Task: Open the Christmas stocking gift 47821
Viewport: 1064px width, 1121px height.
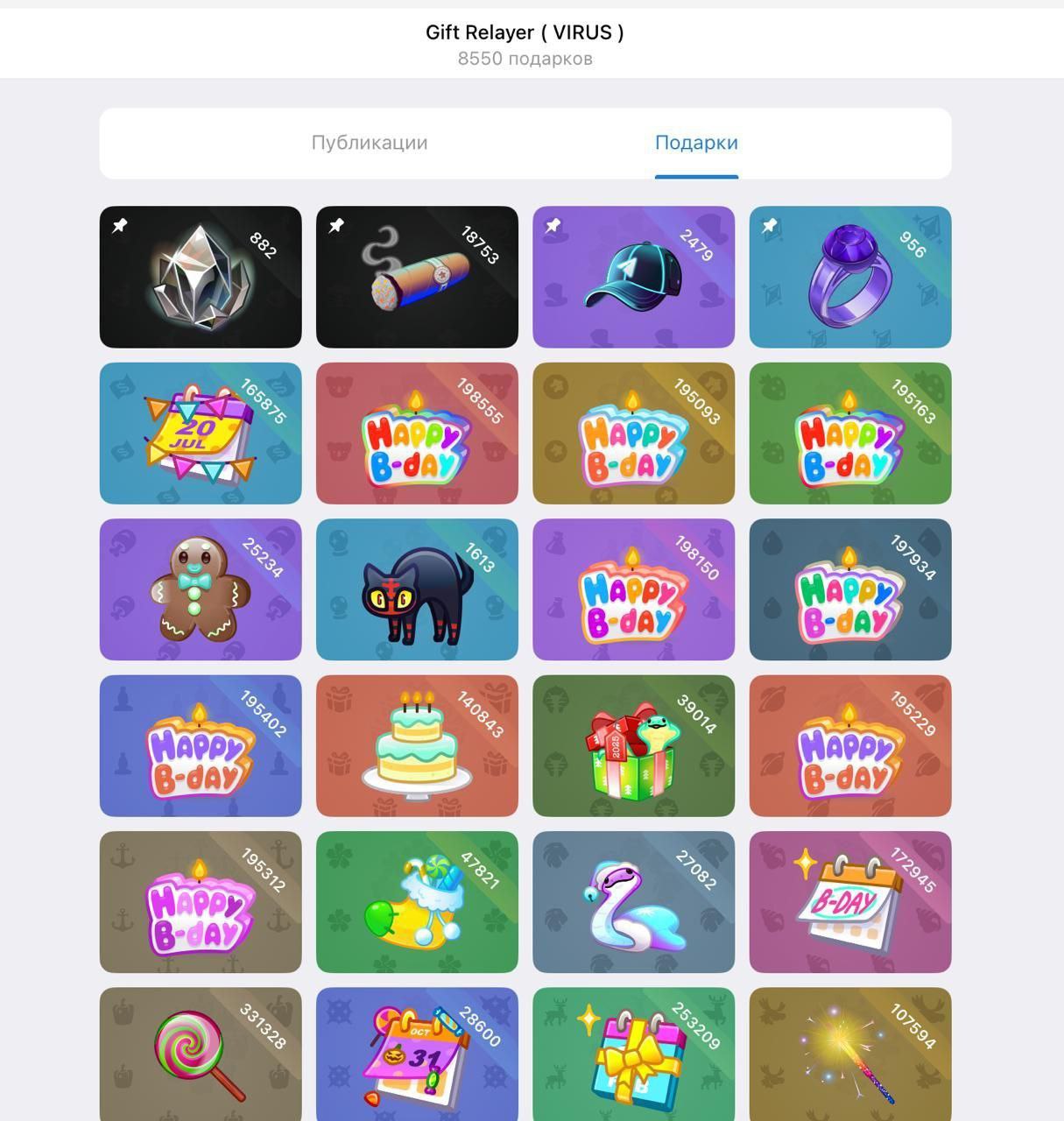Action: (x=417, y=902)
